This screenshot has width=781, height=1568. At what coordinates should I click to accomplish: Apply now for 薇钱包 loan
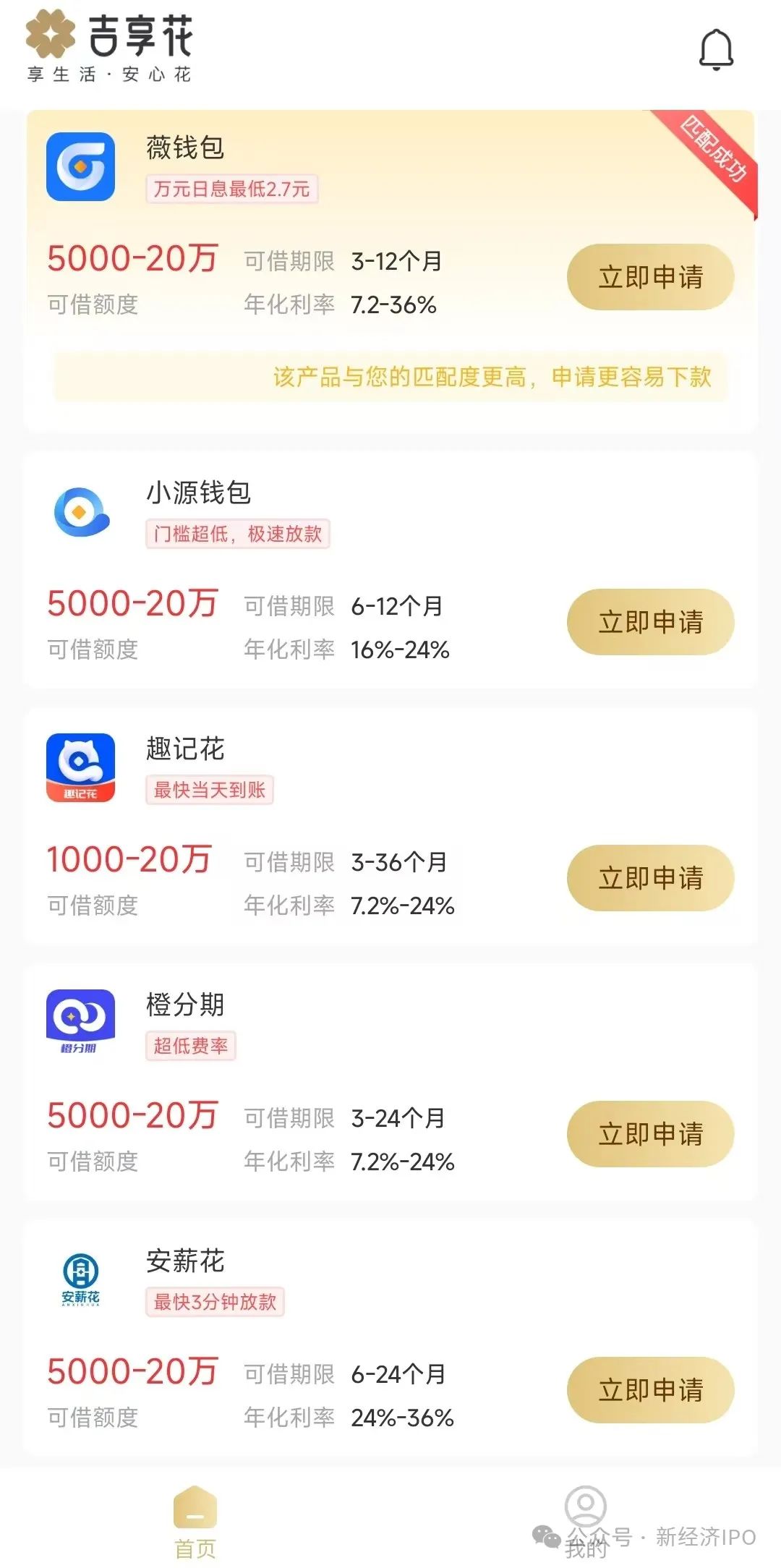click(x=650, y=277)
